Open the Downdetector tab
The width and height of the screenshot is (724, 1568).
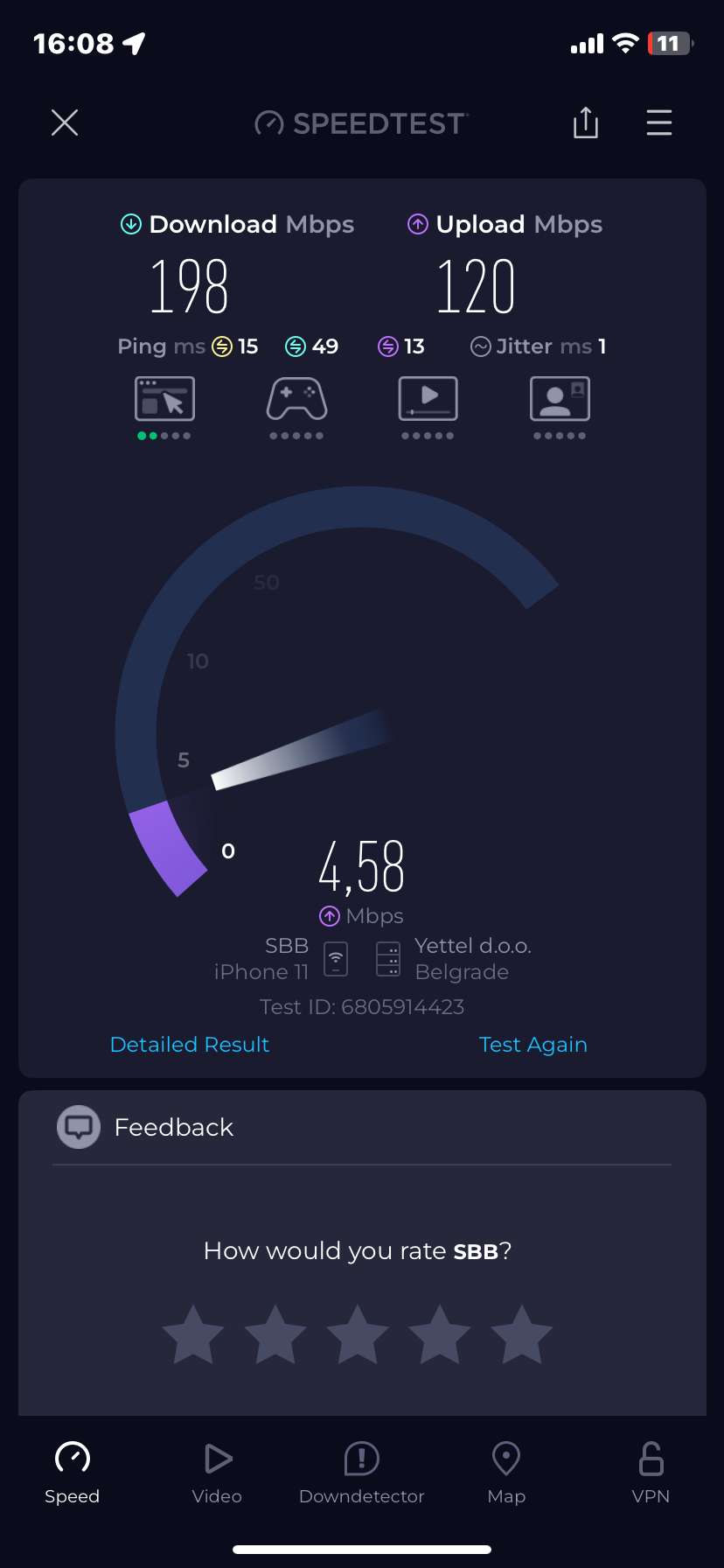[x=362, y=1473]
